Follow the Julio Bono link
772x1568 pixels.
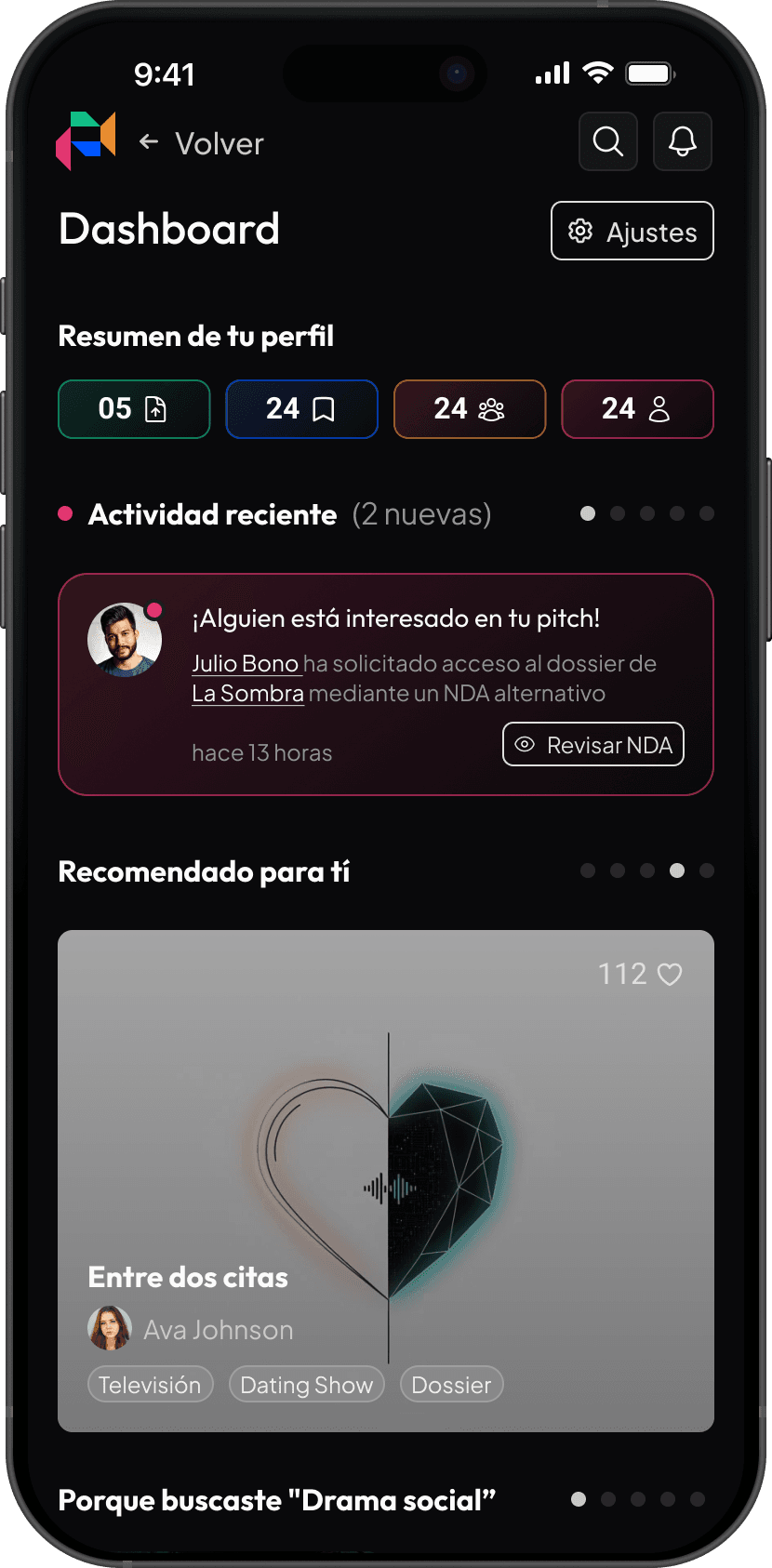tap(244, 663)
